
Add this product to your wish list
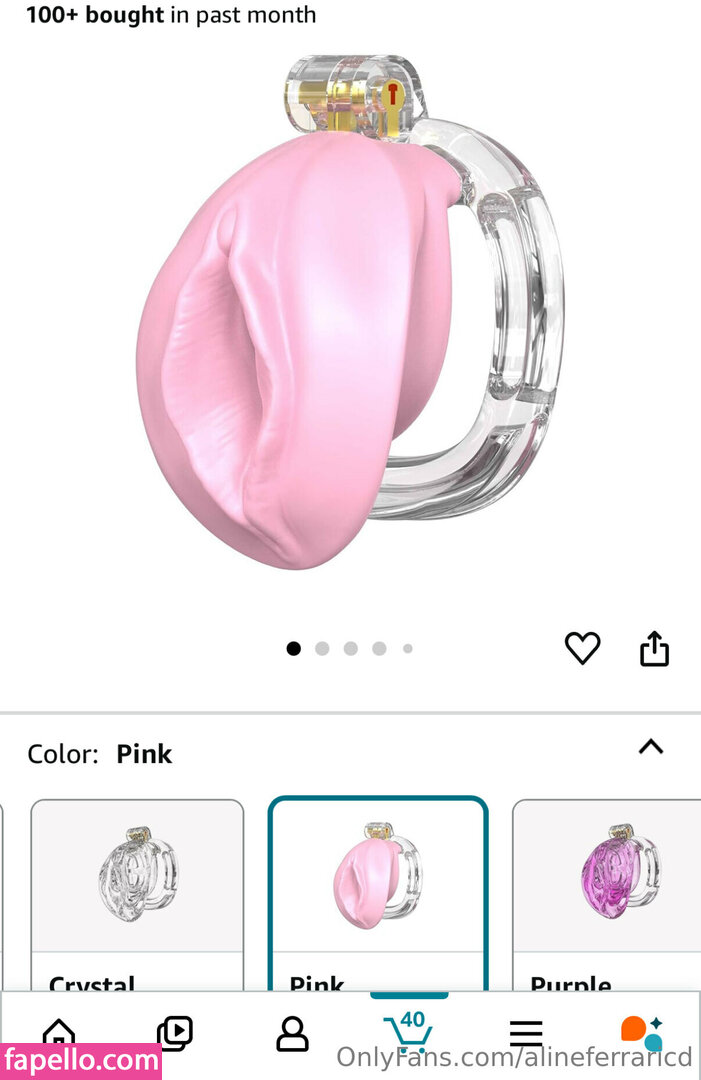tap(582, 648)
